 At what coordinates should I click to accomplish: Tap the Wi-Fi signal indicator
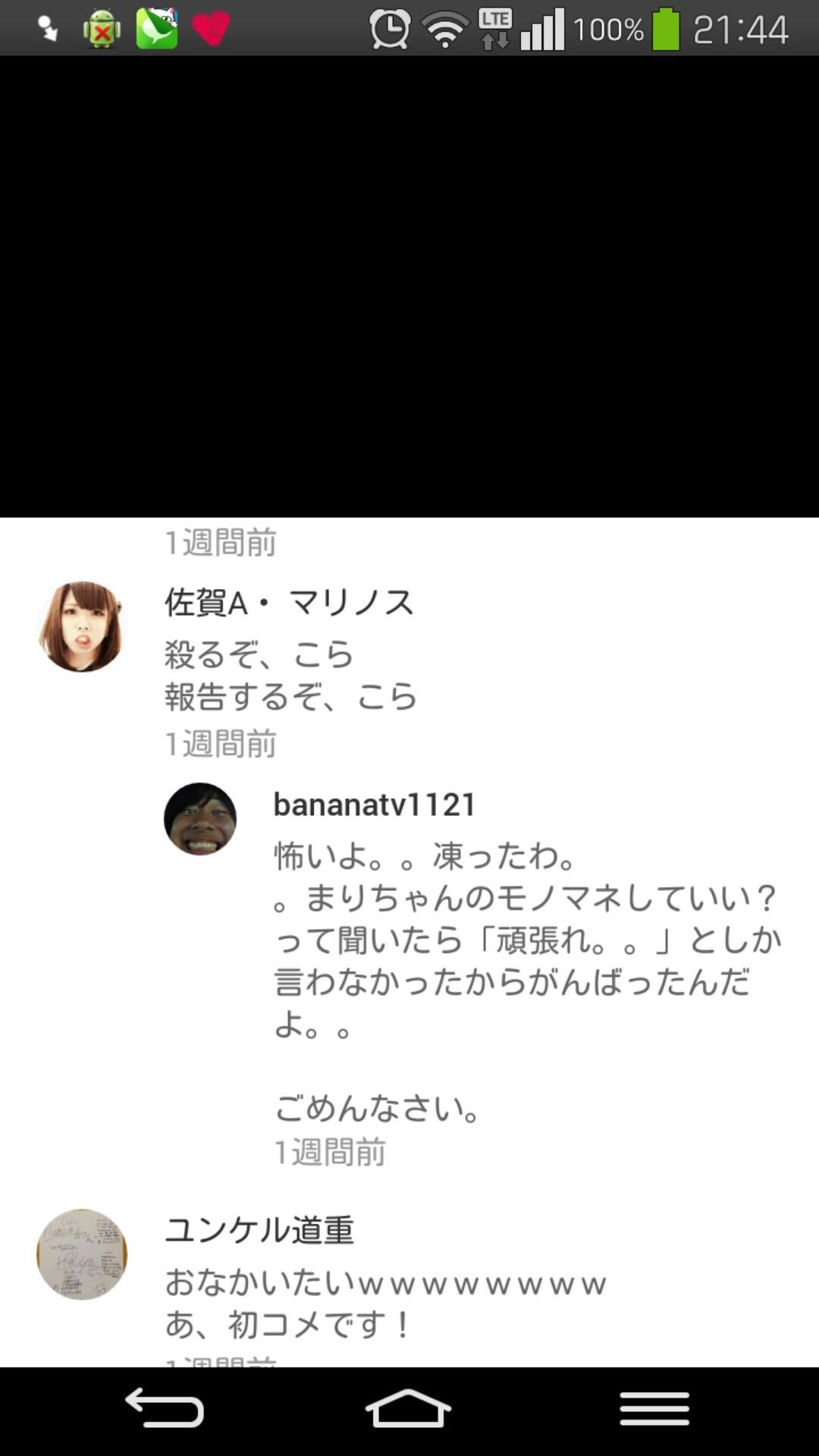pyautogui.click(x=444, y=30)
